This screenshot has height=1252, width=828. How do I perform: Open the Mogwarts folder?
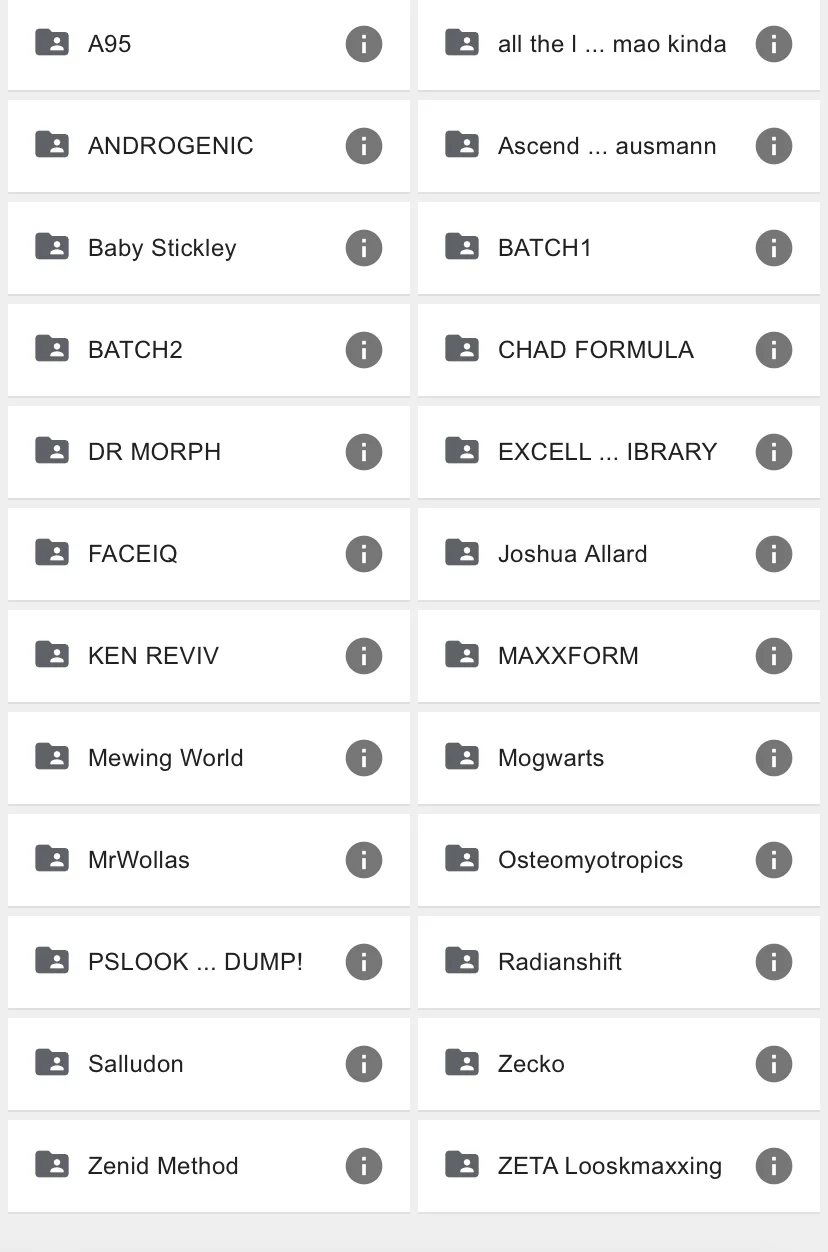point(551,758)
